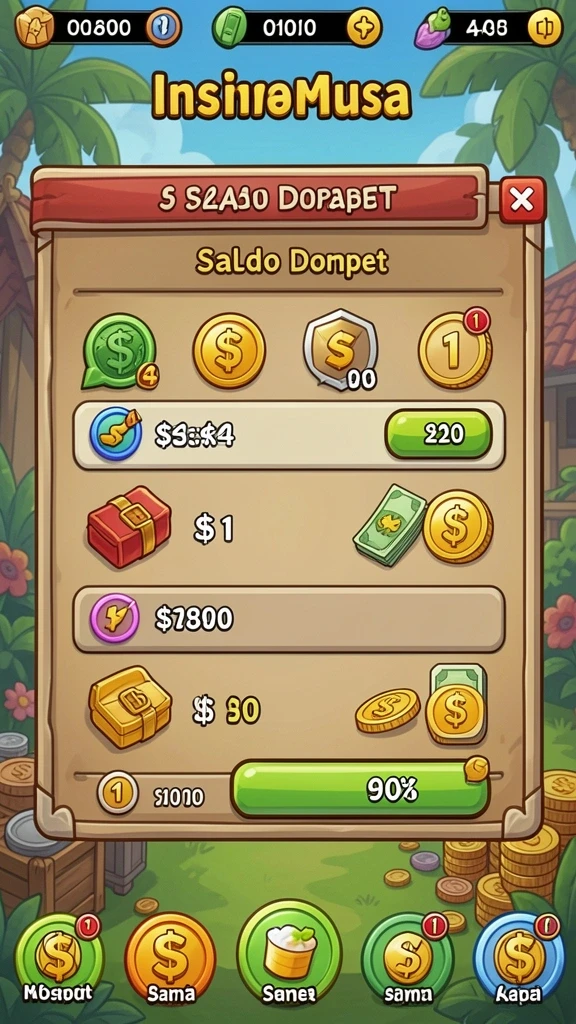Tap the green 220 button
576x1024 pixels.
pyautogui.click(x=438, y=434)
